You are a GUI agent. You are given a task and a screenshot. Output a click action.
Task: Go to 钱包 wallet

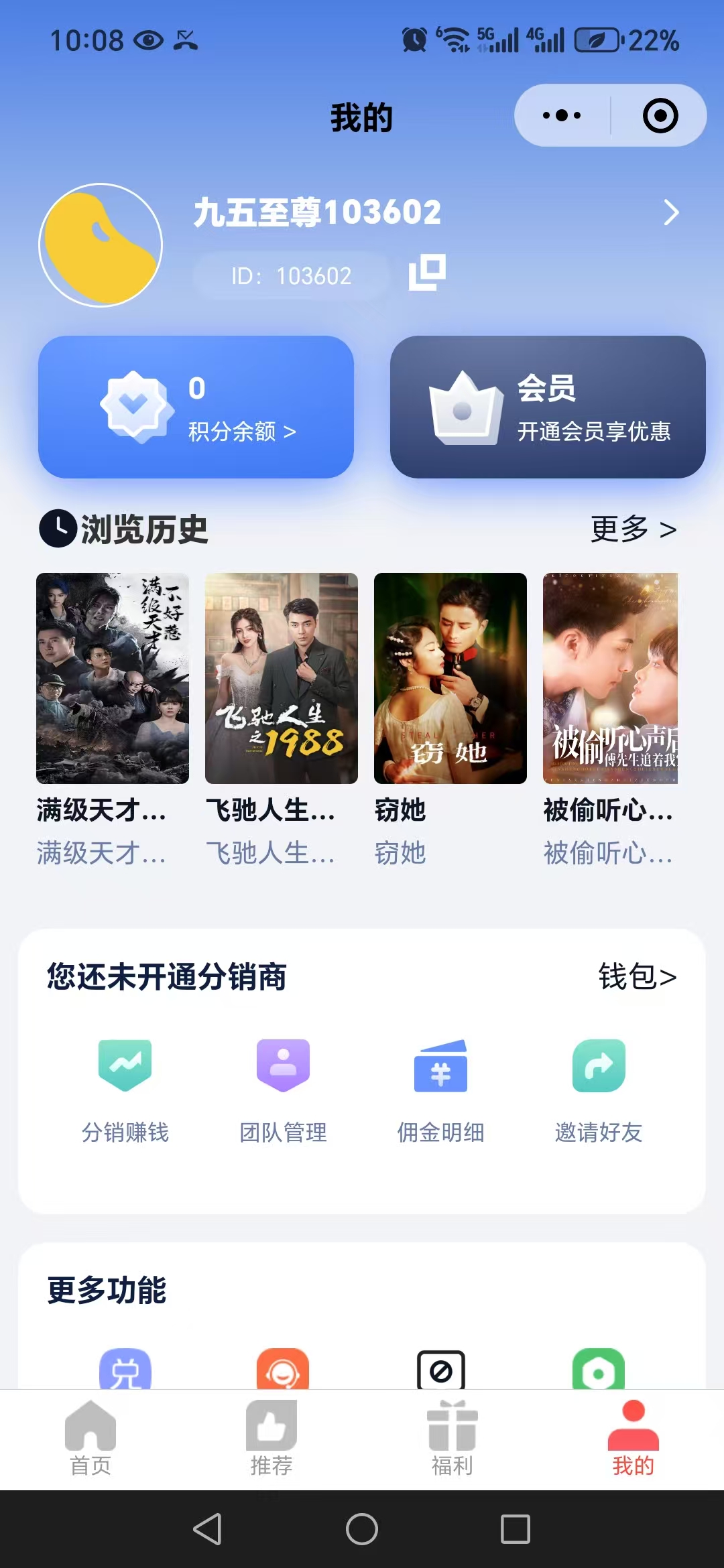click(637, 976)
